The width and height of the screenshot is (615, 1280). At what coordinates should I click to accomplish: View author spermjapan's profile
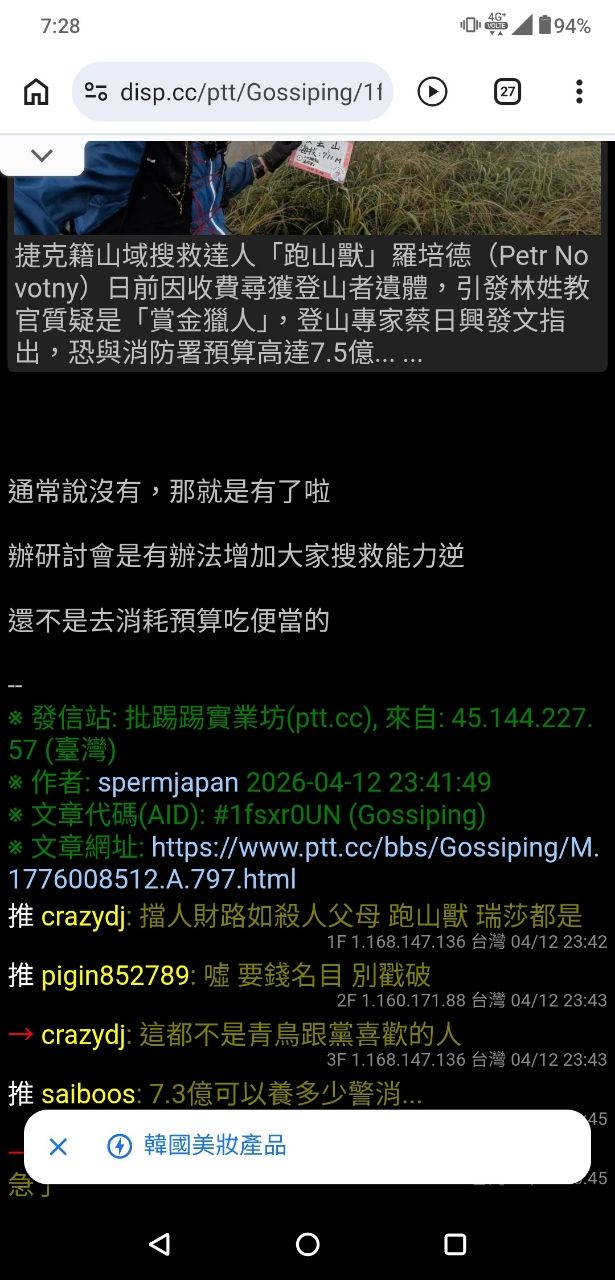168,782
